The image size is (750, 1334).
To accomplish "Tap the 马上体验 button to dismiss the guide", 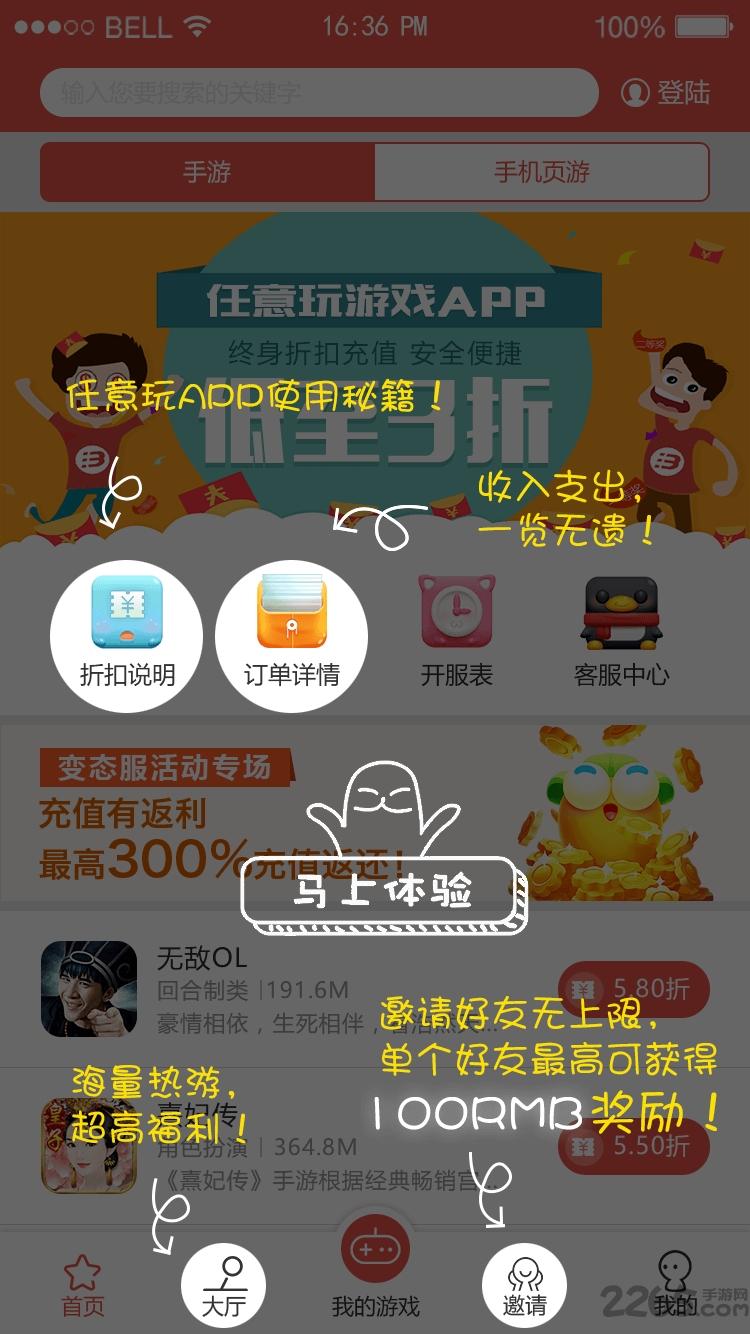I will point(384,892).
